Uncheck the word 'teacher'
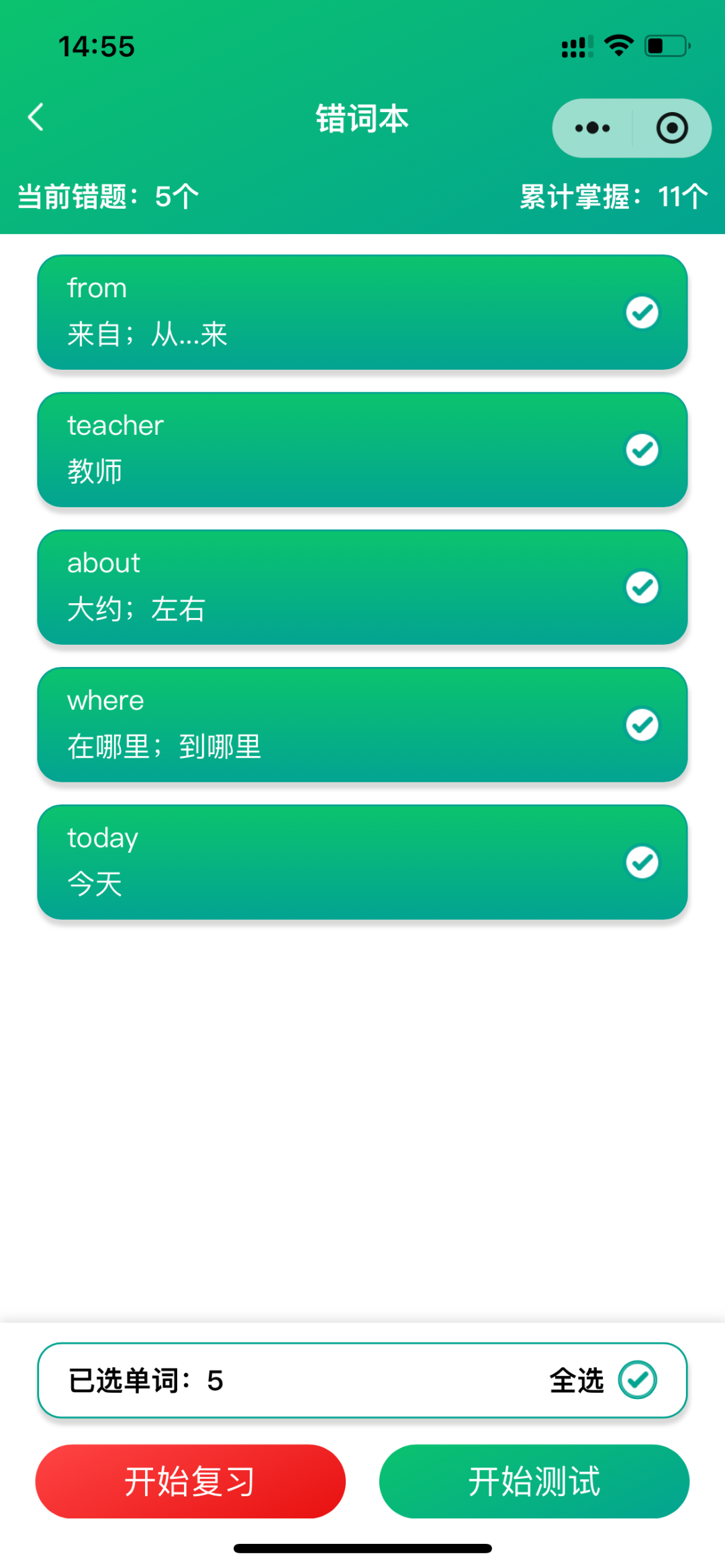725x1568 pixels. point(641,450)
